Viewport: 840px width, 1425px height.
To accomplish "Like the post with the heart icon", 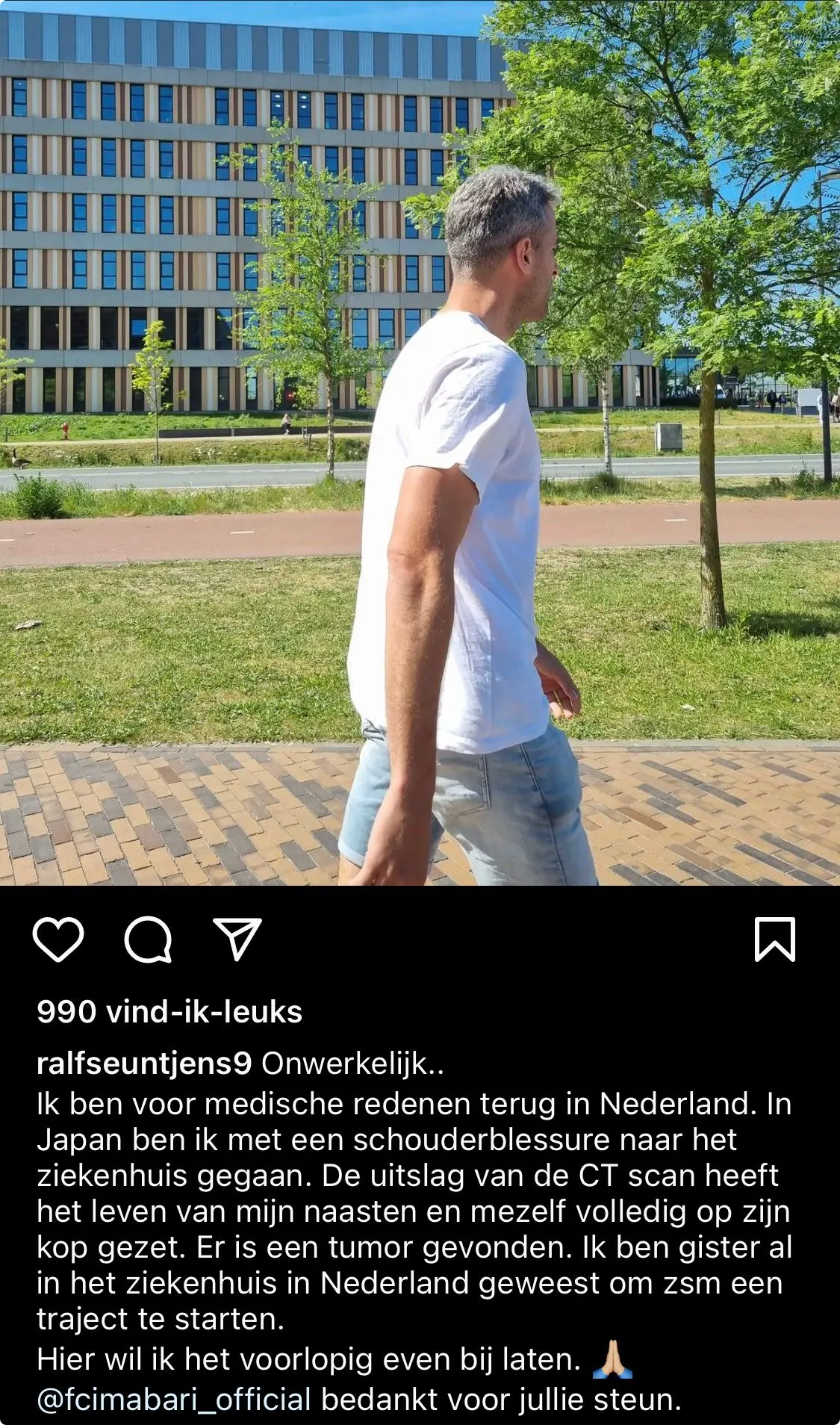I will pyautogui.click(x=58, y=940).
